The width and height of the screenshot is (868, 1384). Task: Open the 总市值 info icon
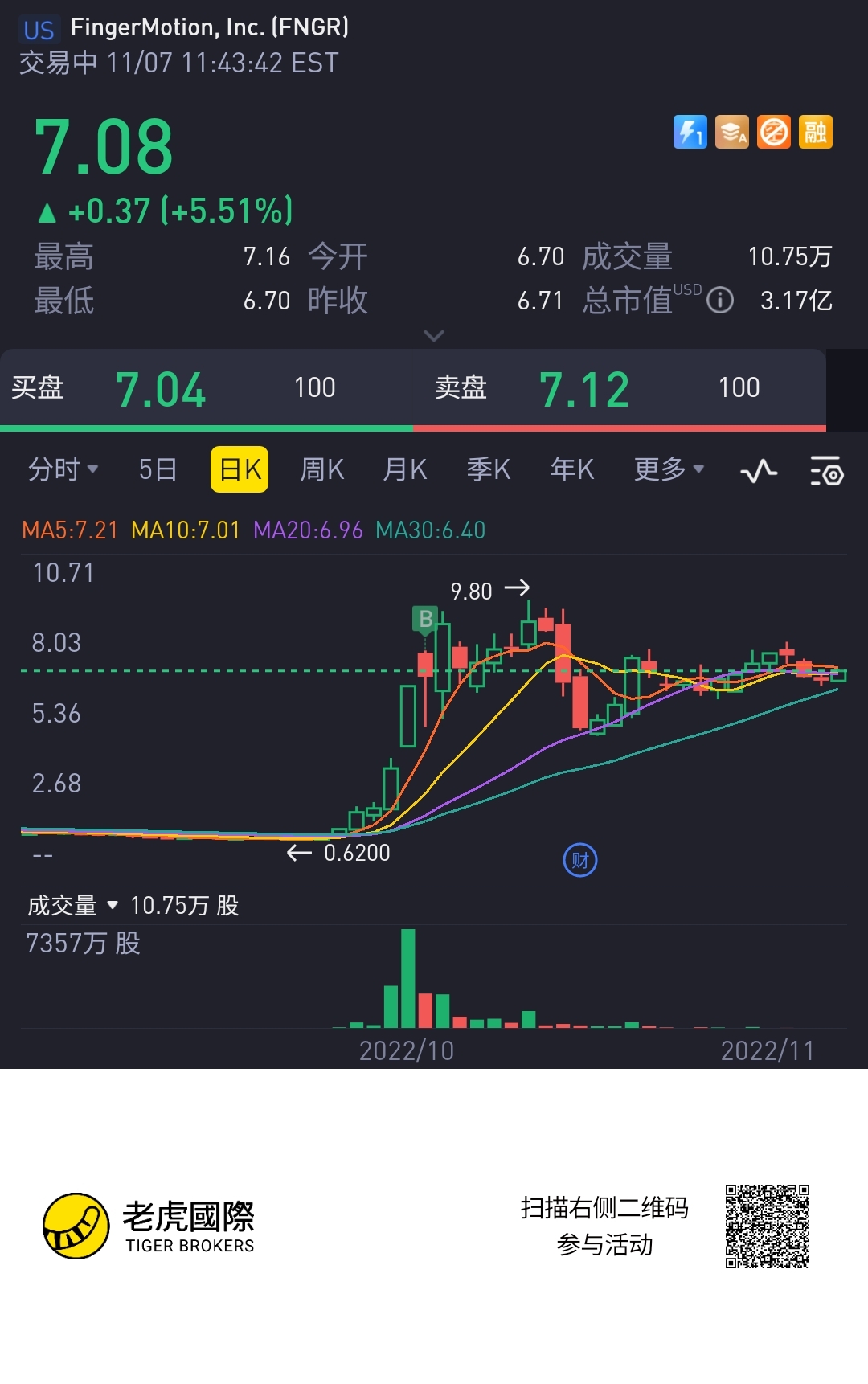tap(720, 301)
